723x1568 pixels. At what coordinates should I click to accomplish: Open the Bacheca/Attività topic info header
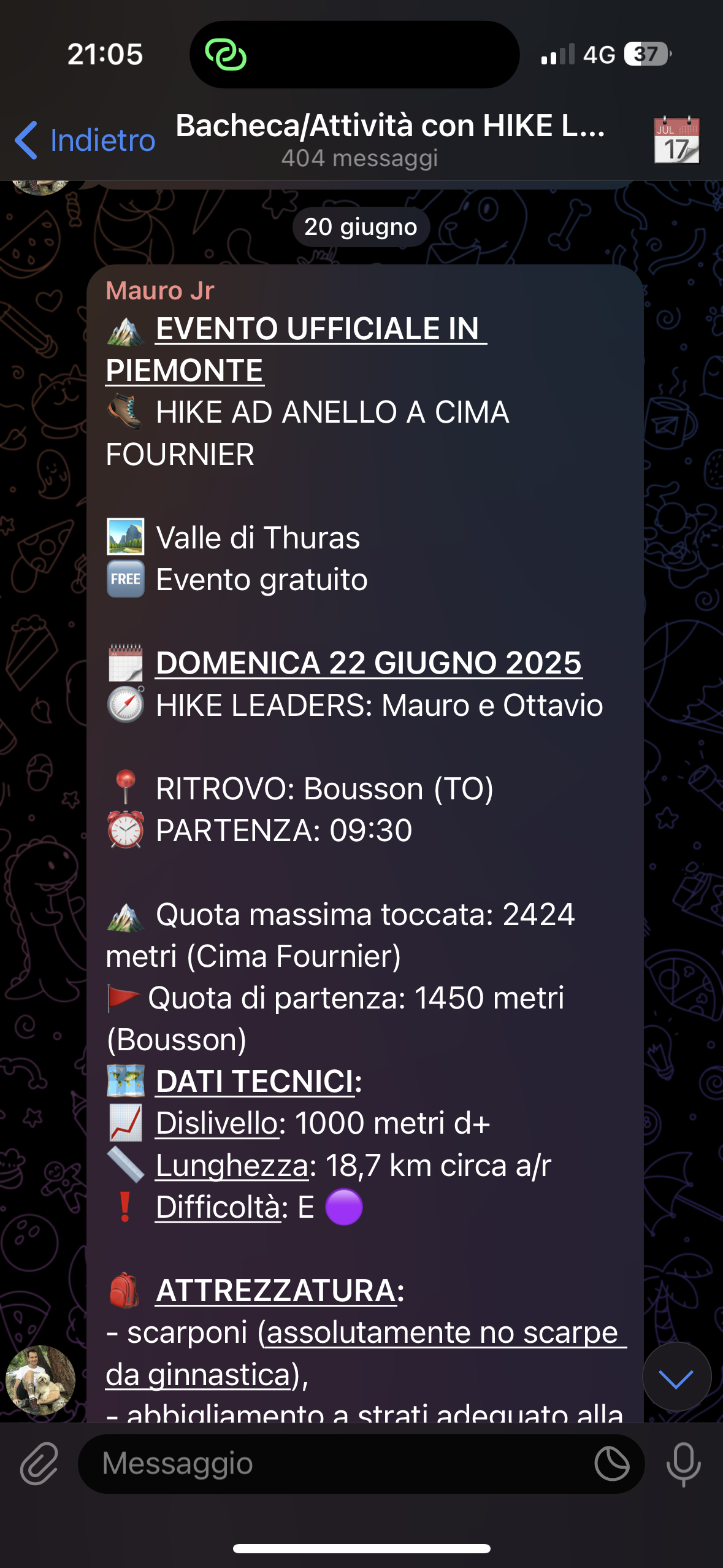(x=390, y=139)
